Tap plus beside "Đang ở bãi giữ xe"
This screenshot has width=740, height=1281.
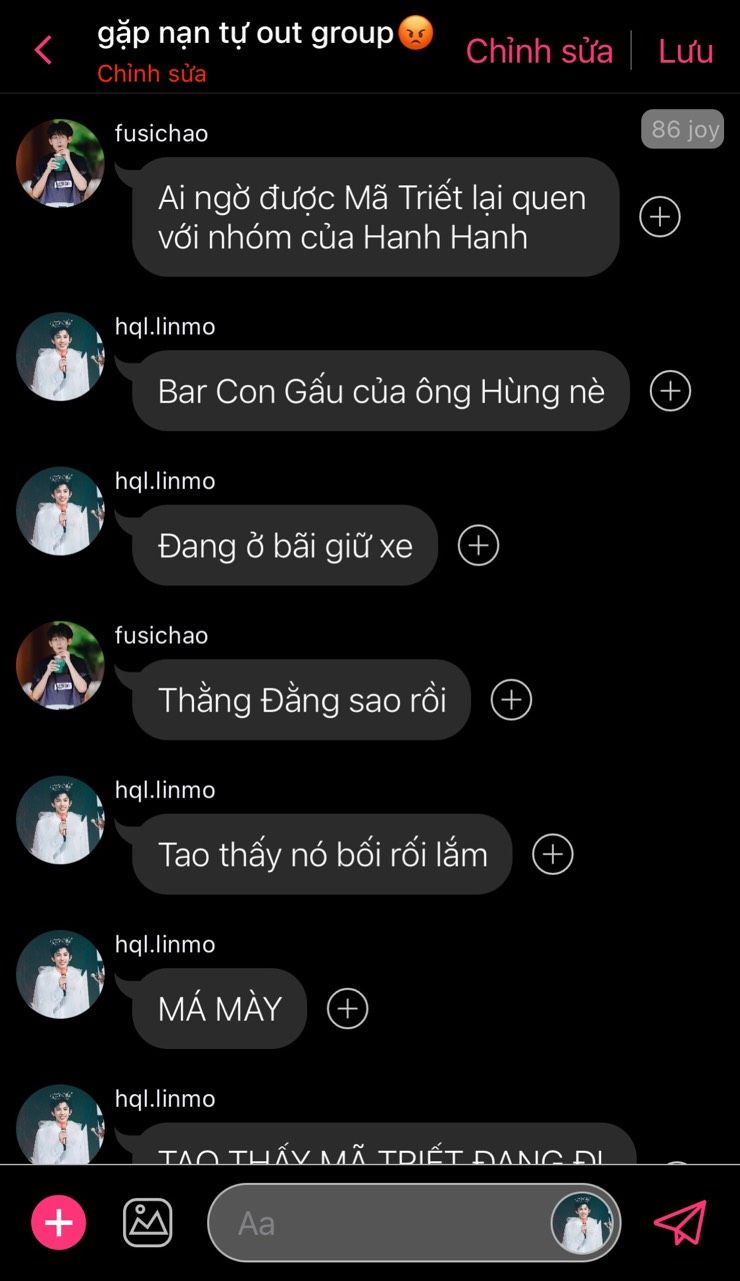[x=478, y=545]
